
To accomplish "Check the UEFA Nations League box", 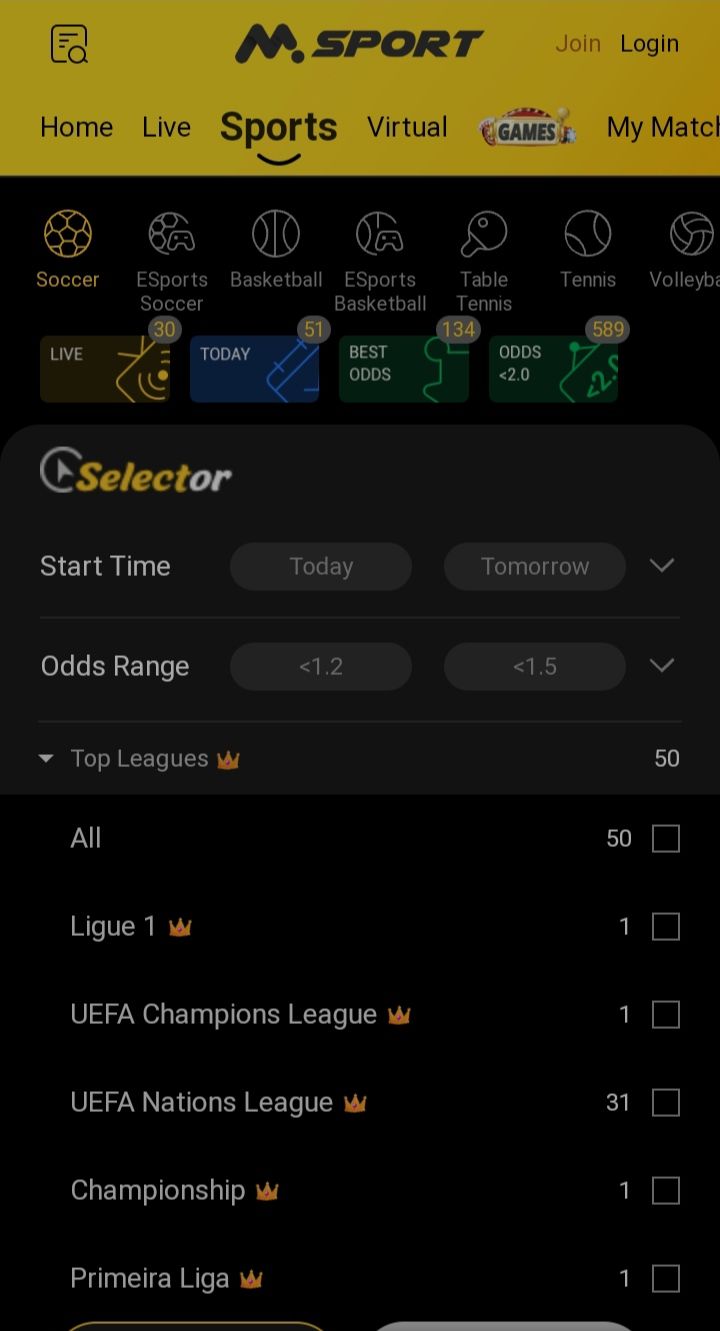I will 666,1103.
